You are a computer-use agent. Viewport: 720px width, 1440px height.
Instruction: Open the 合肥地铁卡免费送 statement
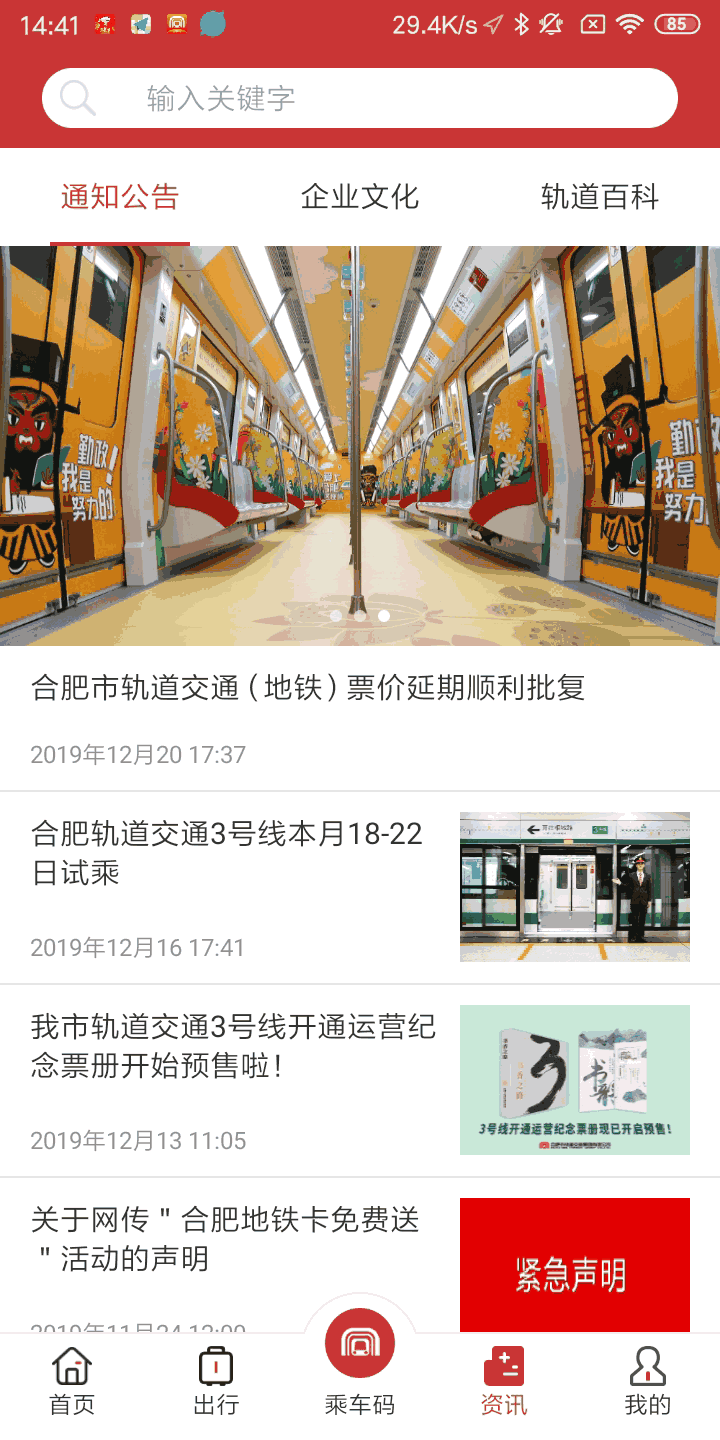click(225, 1239)
